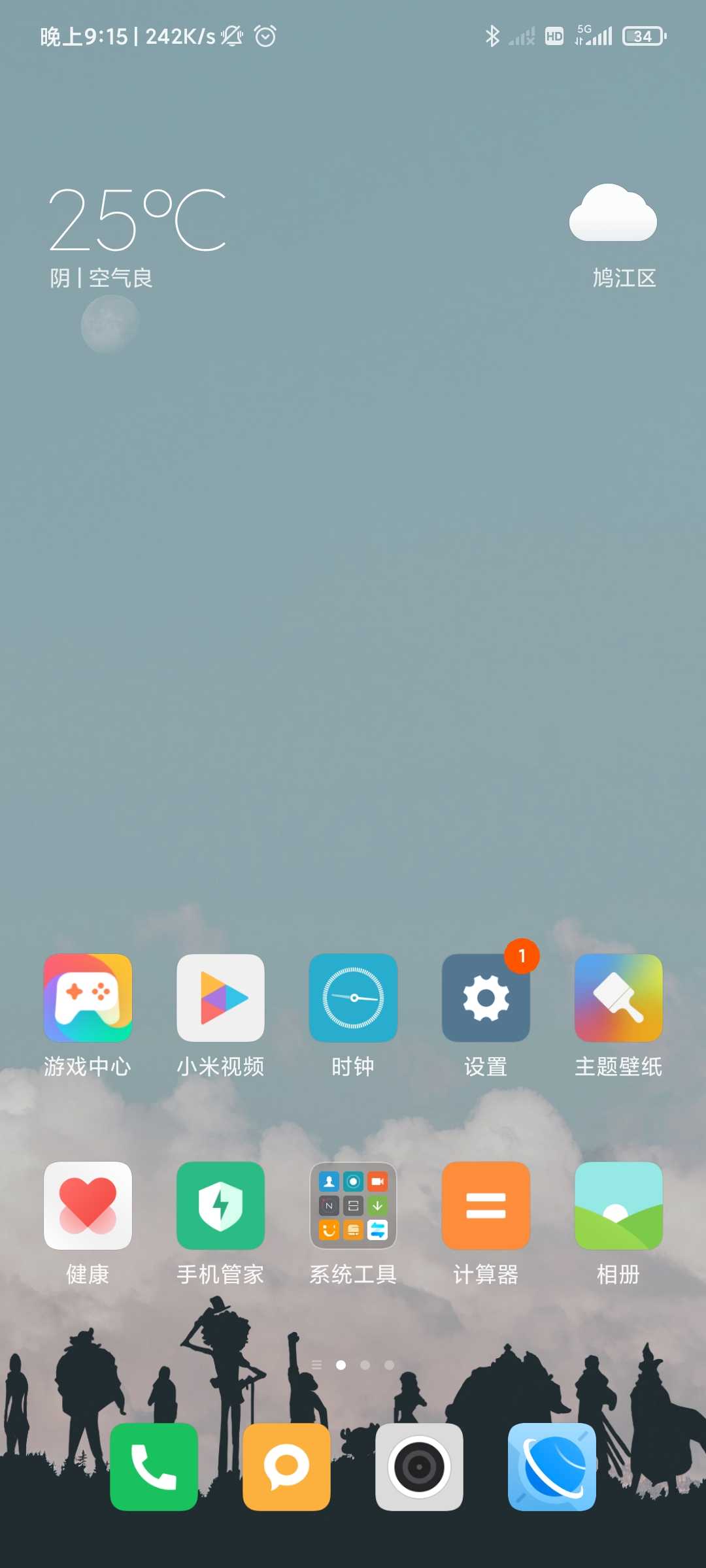This screenshot has height=1568, width=706.
Task: Open the phone dialer in the dock
Action: click(154, 1467)
